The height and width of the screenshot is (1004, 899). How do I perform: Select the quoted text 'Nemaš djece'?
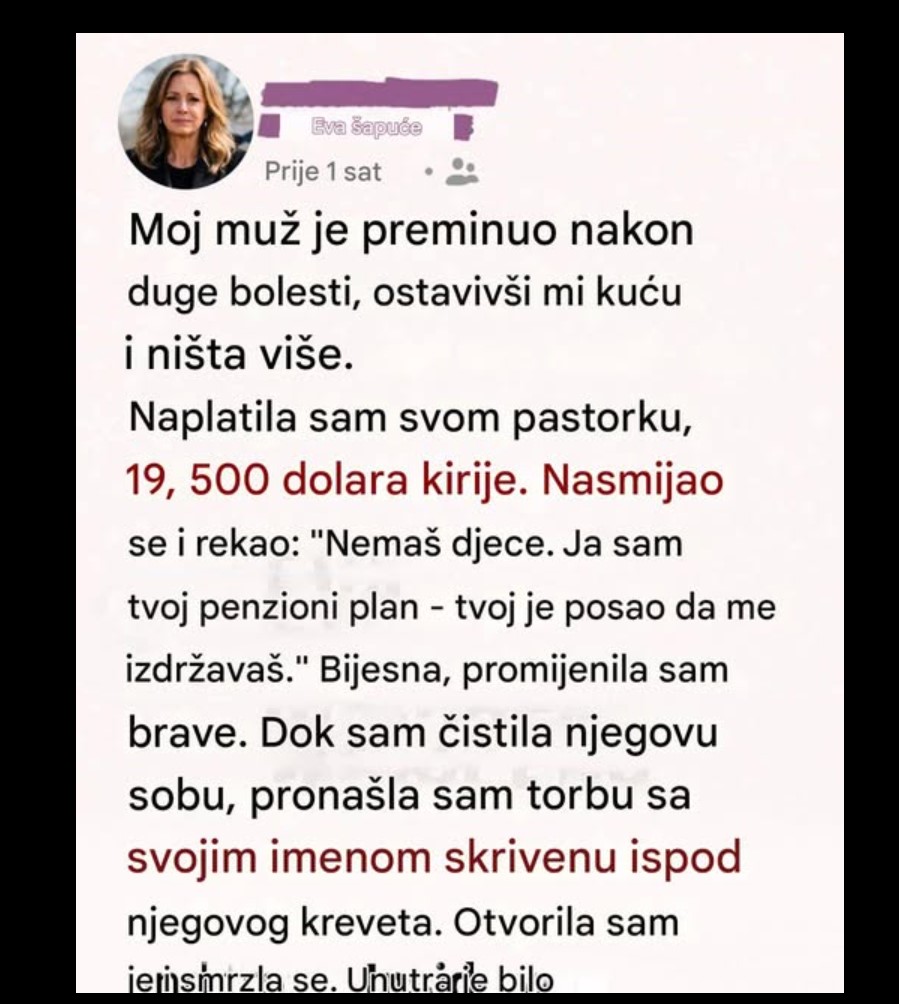[x=418, y=544]
